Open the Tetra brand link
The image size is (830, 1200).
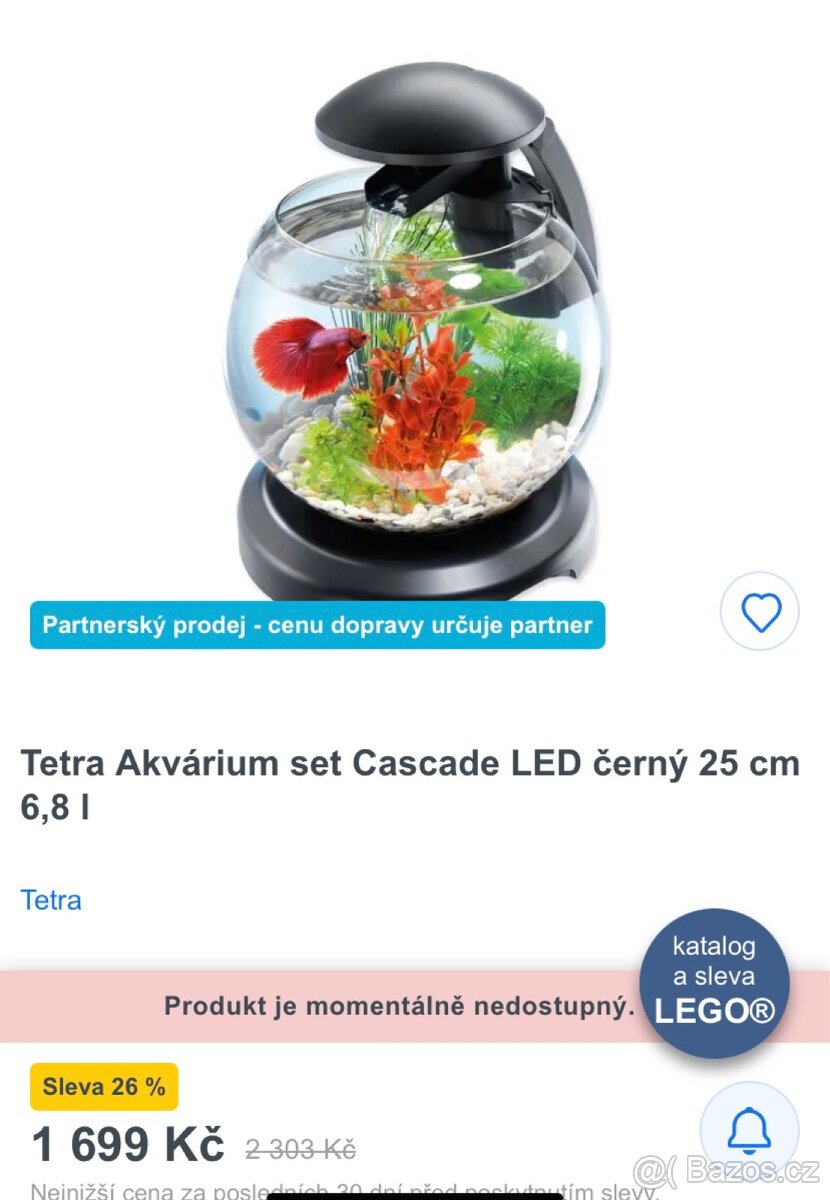[51, 900]
